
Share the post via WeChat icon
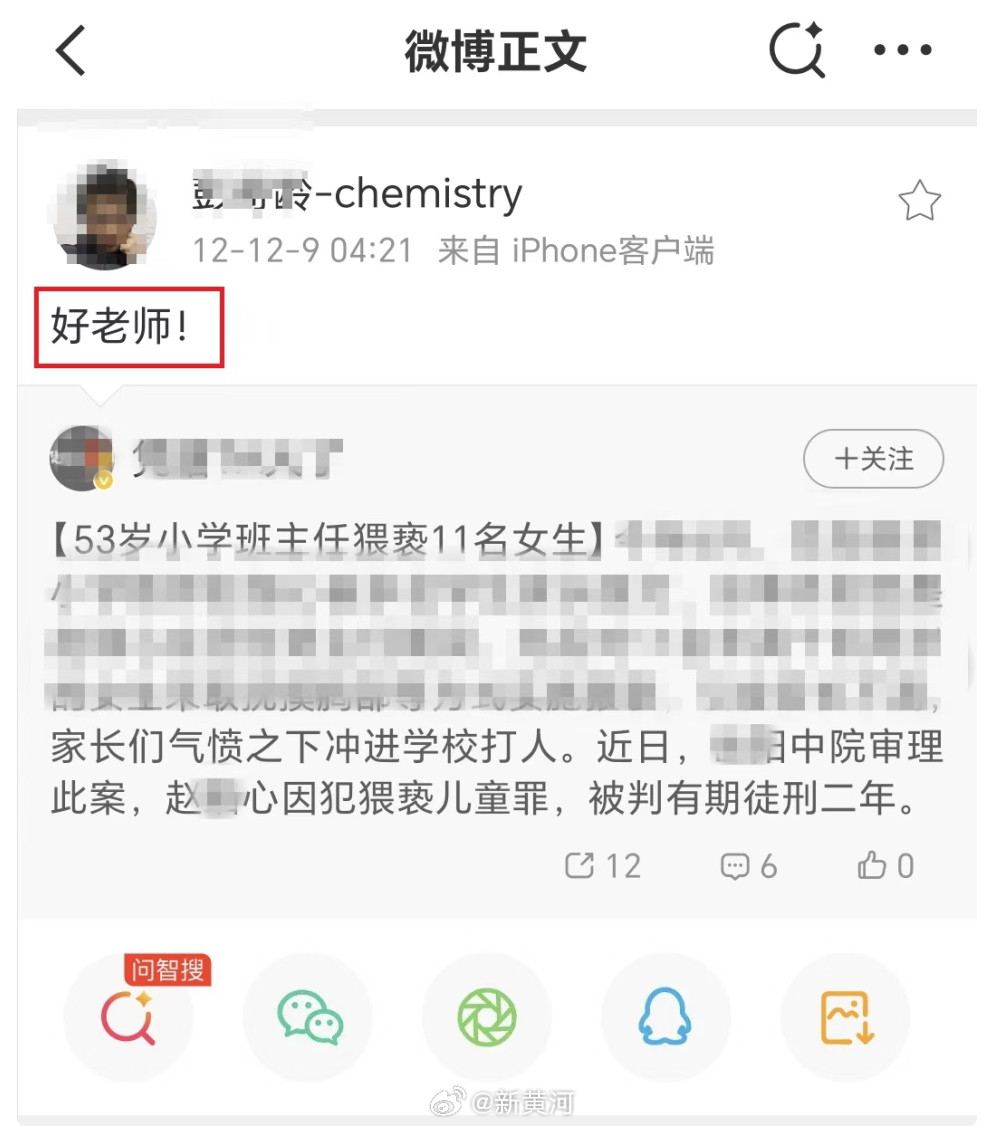(309, 1016)
